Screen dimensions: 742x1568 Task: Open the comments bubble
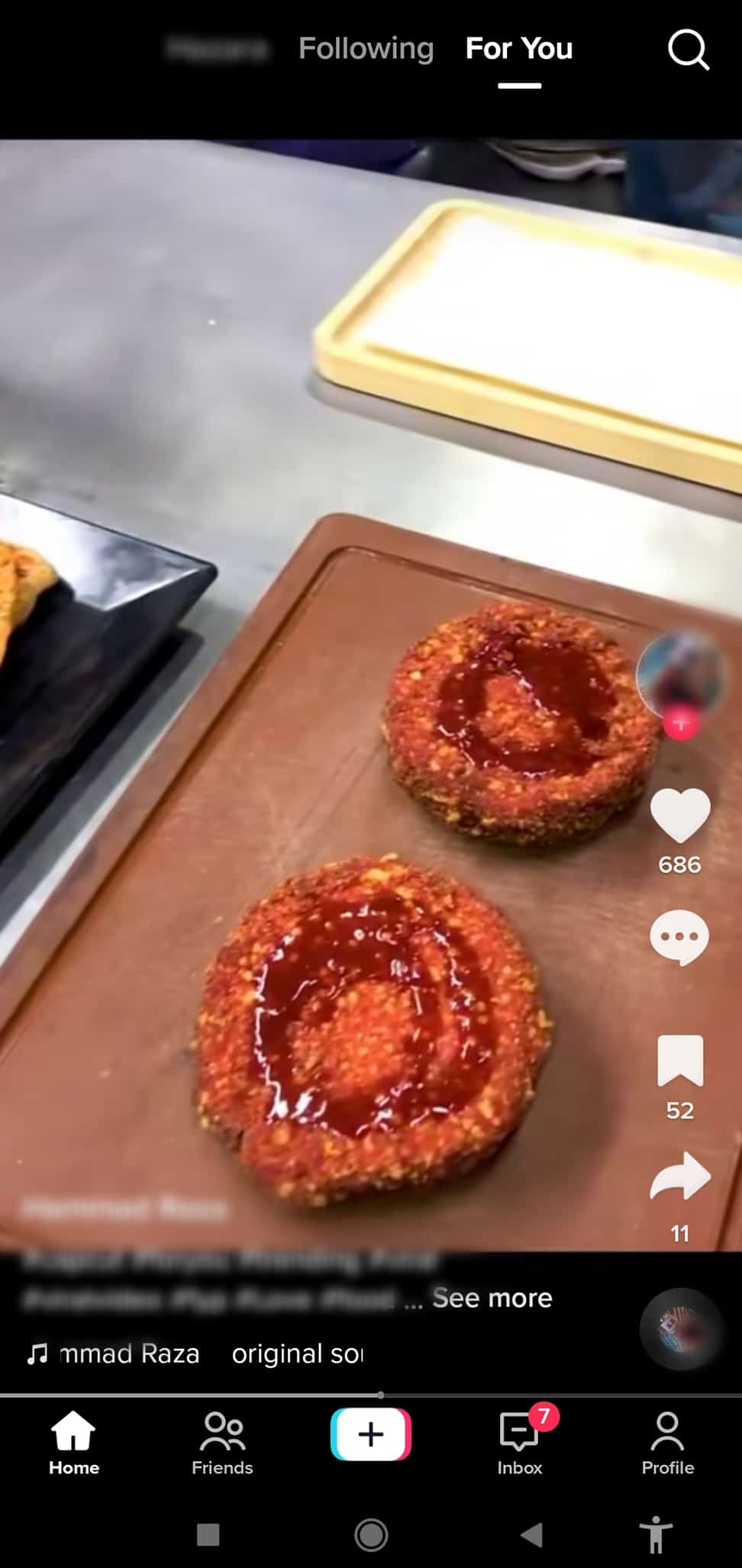click(x=679, y=937)
